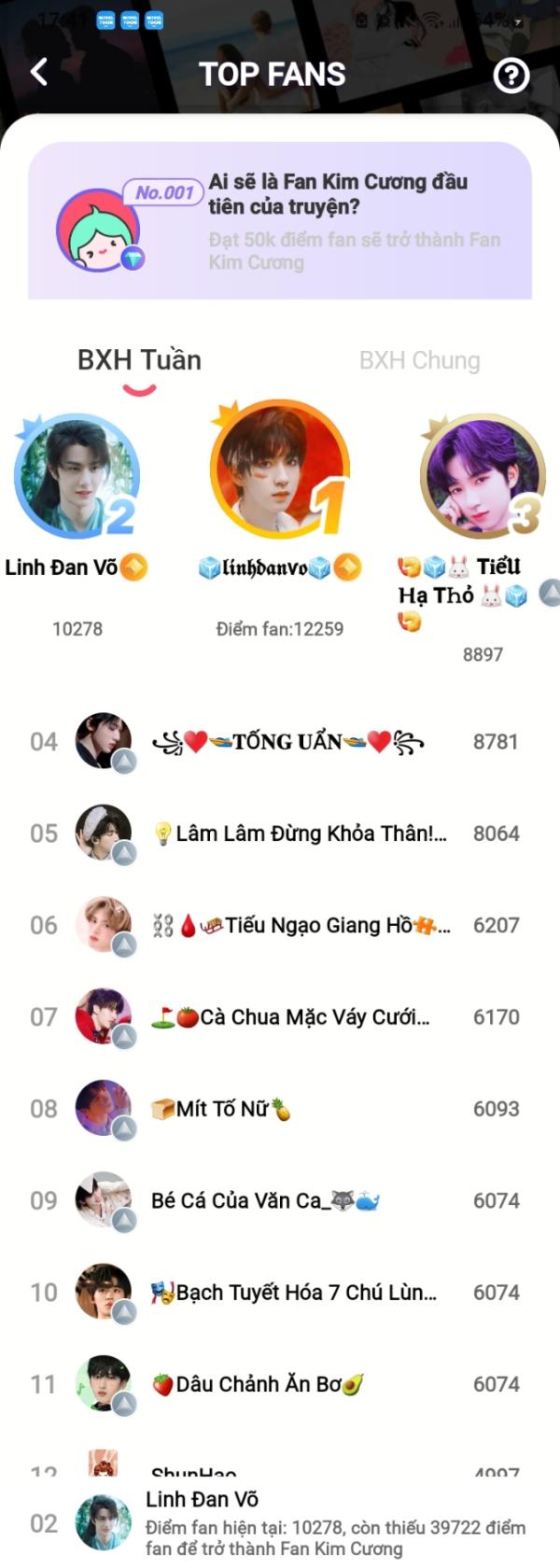Open first place fan líռђժaиvσ's avatar
This screenshot has height=1568, width=560.
(279, 470)
